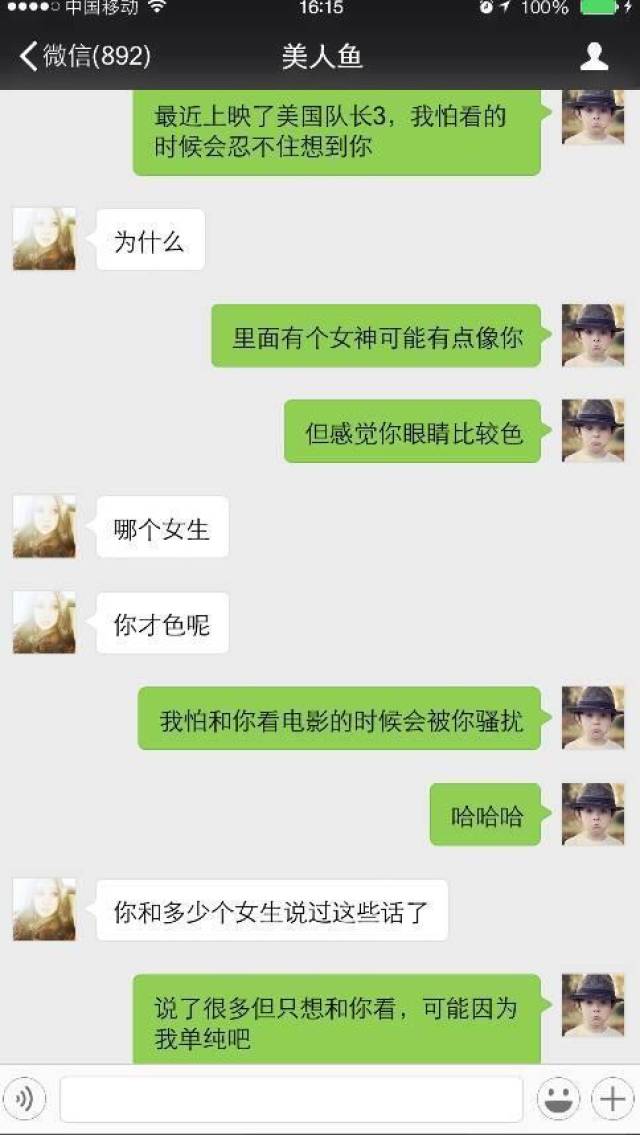Tap contact avatar beside 你才色呢 message
The height and width of the screenshot is (1135, 640).
point(44,623)
